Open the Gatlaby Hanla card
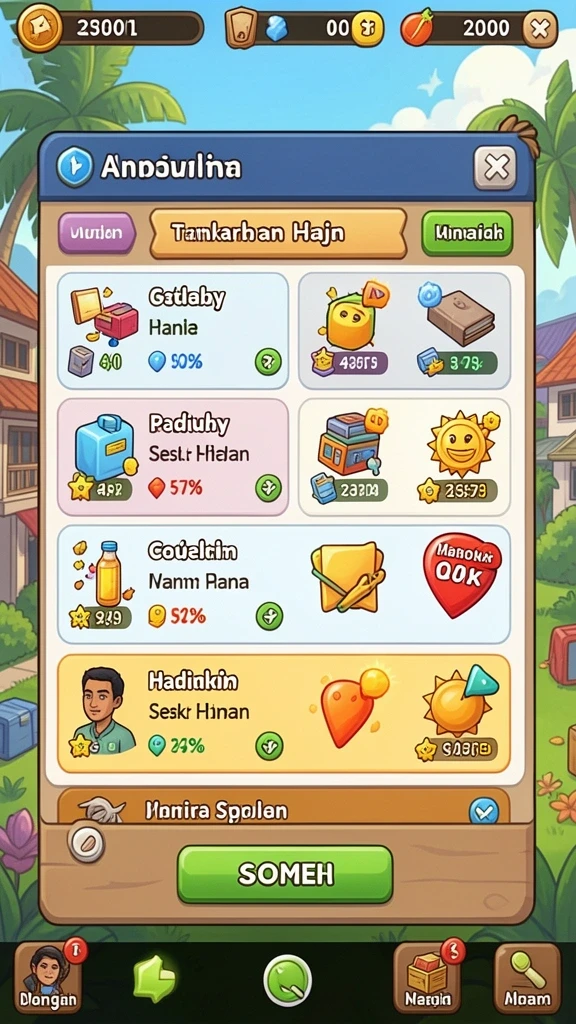Screen dimensions: 576x1024 tap(173, 330)
